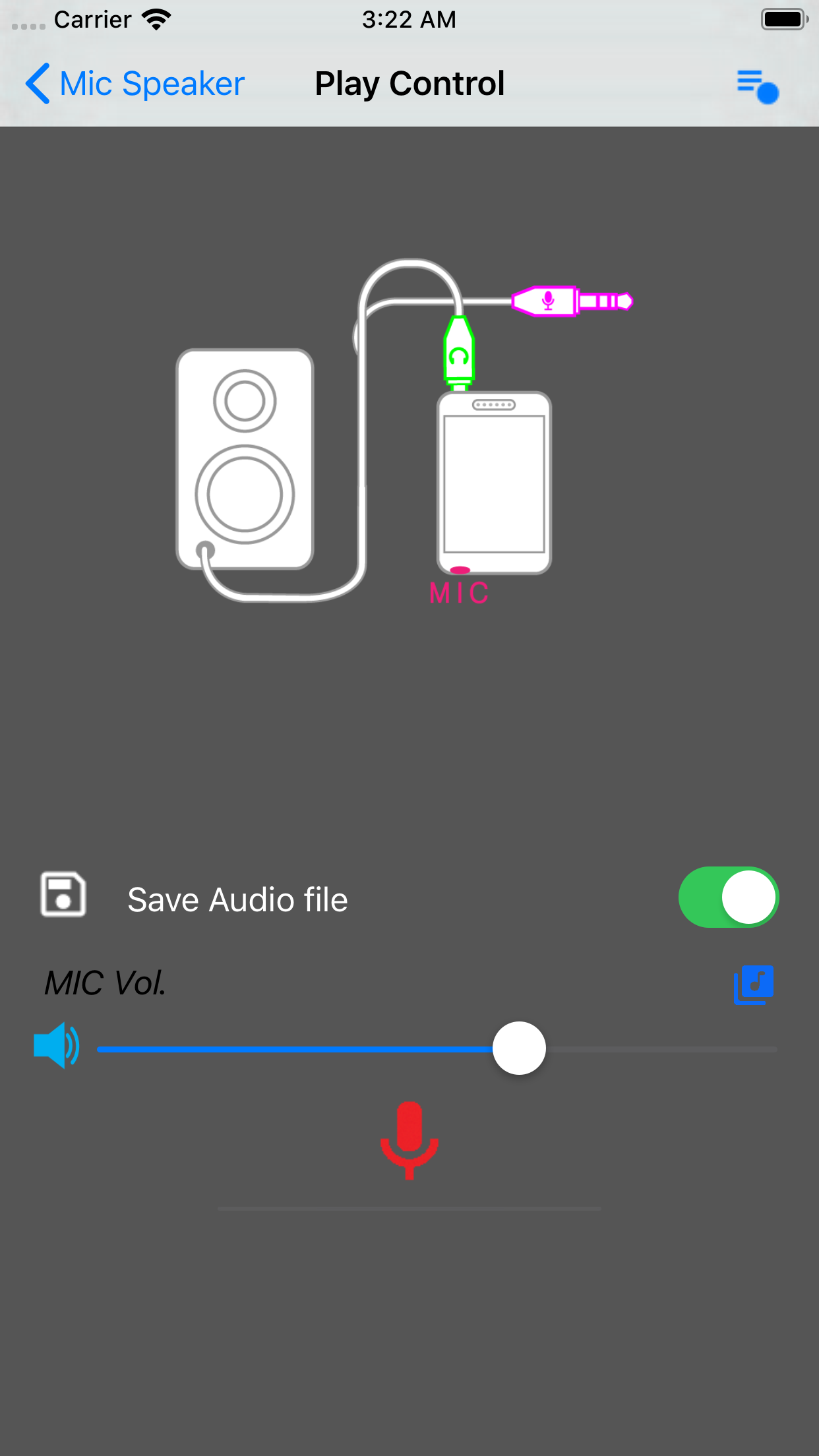Select the Play Control title

(409, 83)
